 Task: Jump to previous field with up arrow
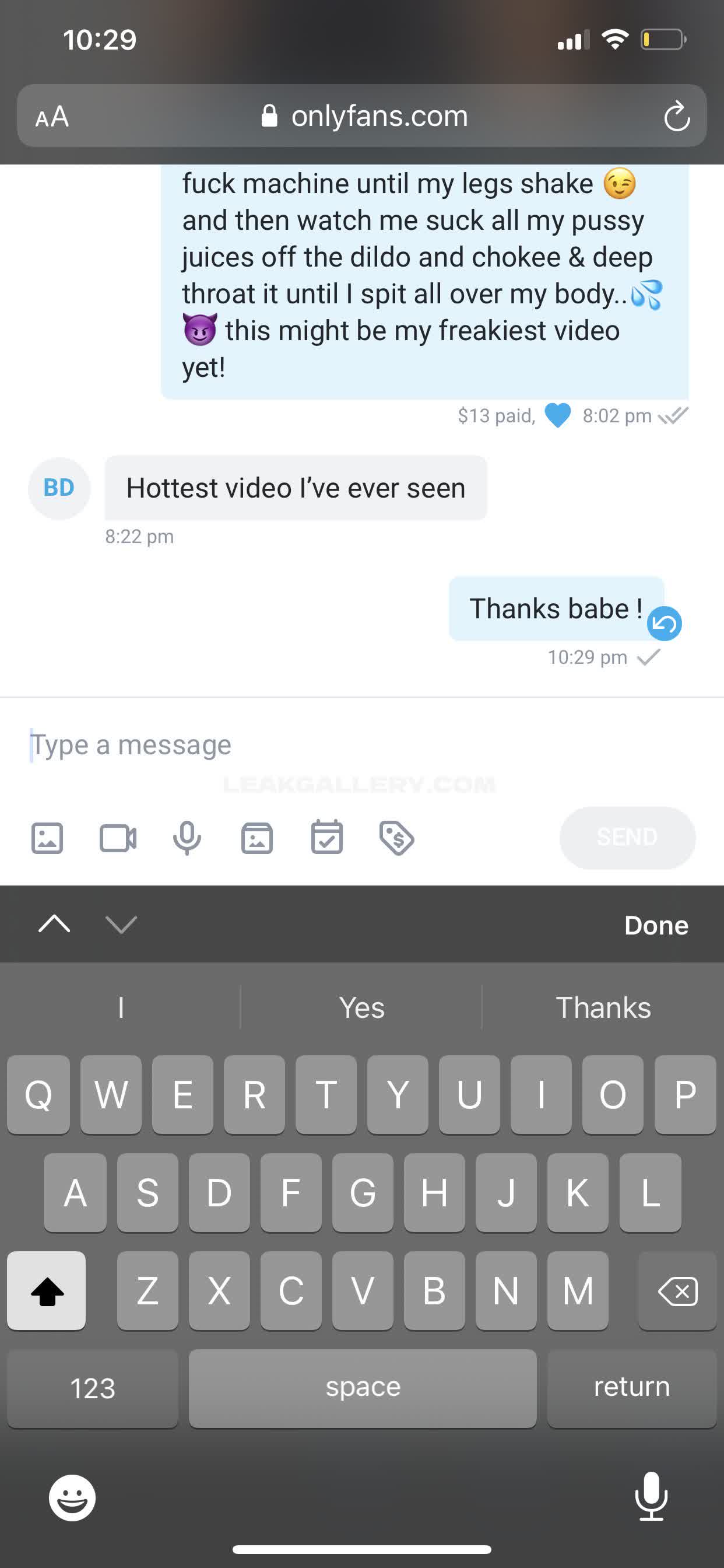[x=54, y=924]
